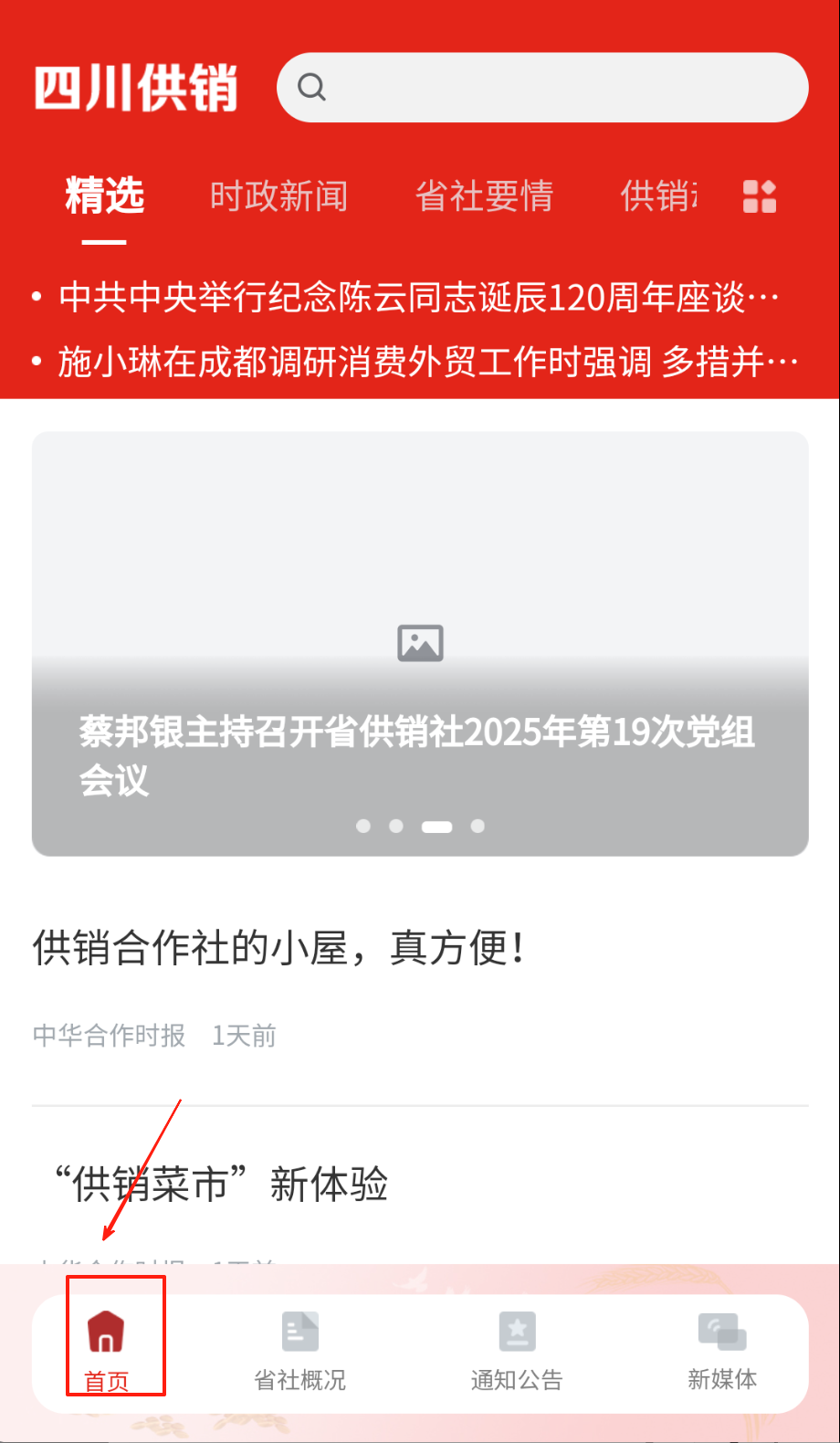840x1443 pixels.
Task: Select the 精选 tab
Action: (x=105, y=196)
